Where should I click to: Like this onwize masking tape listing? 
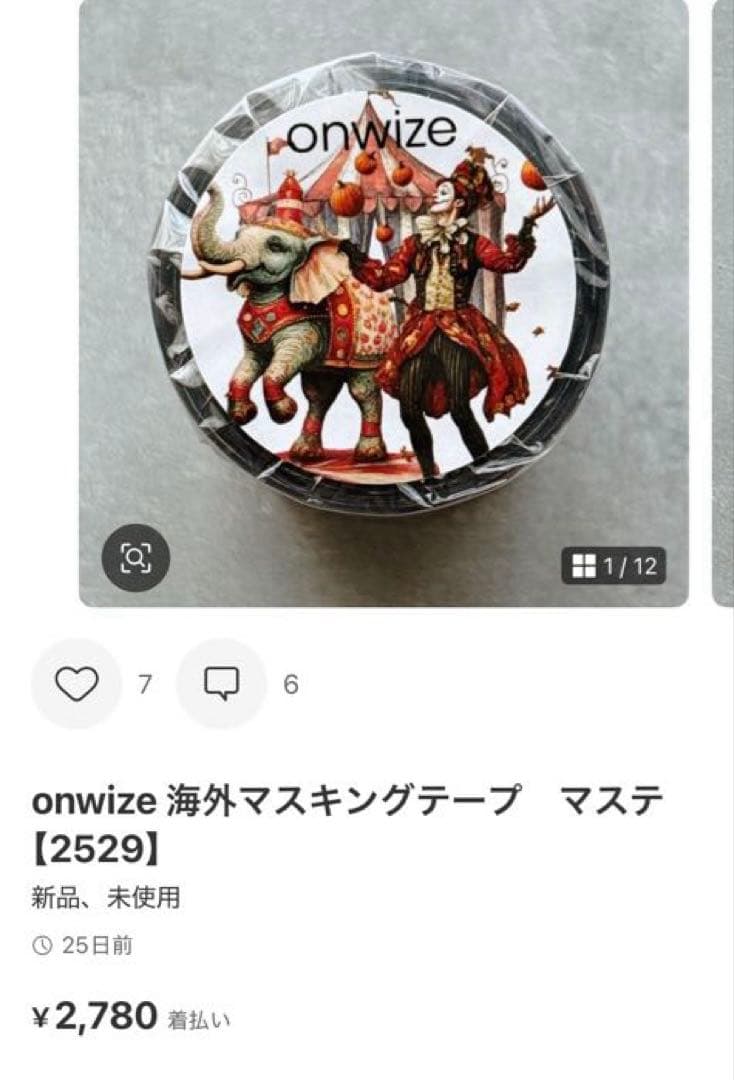76,684
